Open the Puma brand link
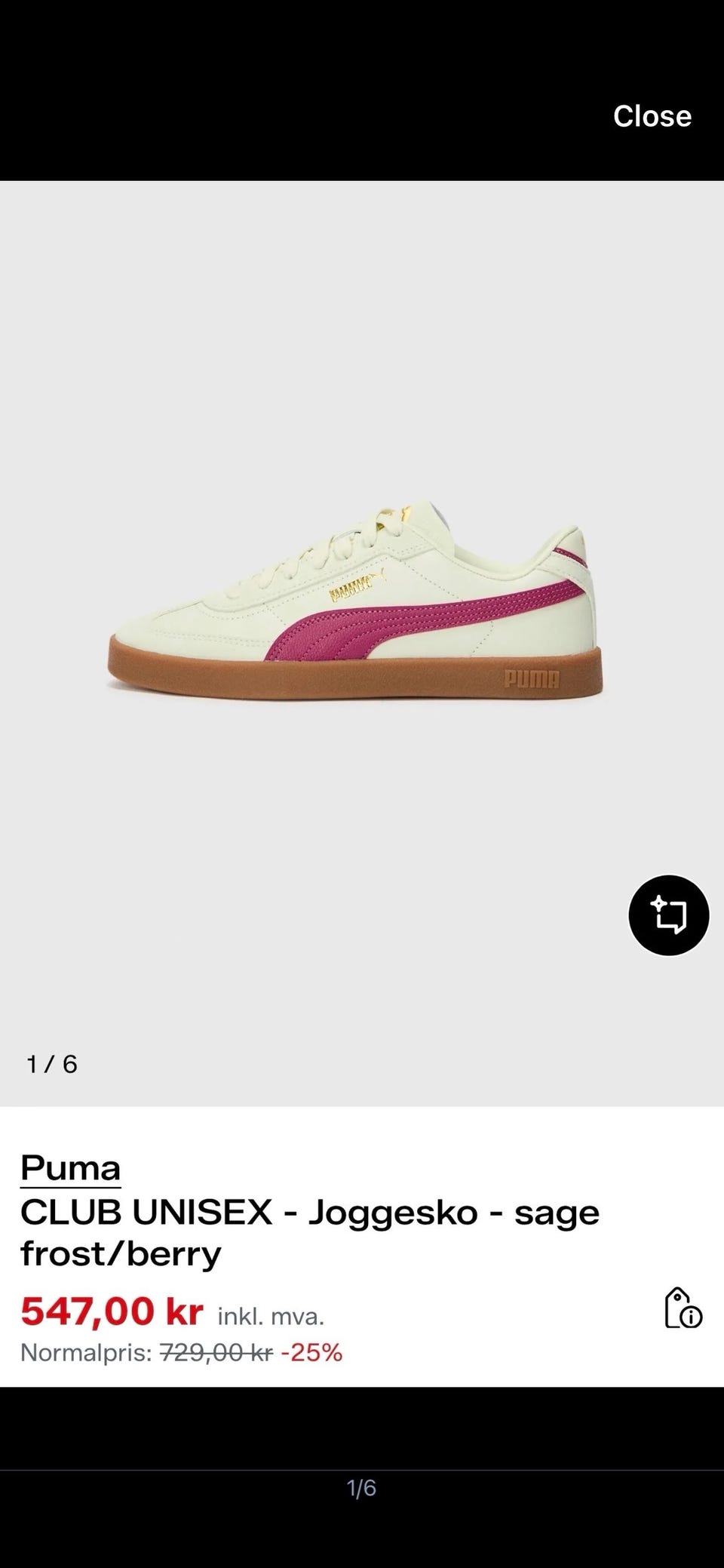Screen dimensions: 724x1568 pos(70,1168)
